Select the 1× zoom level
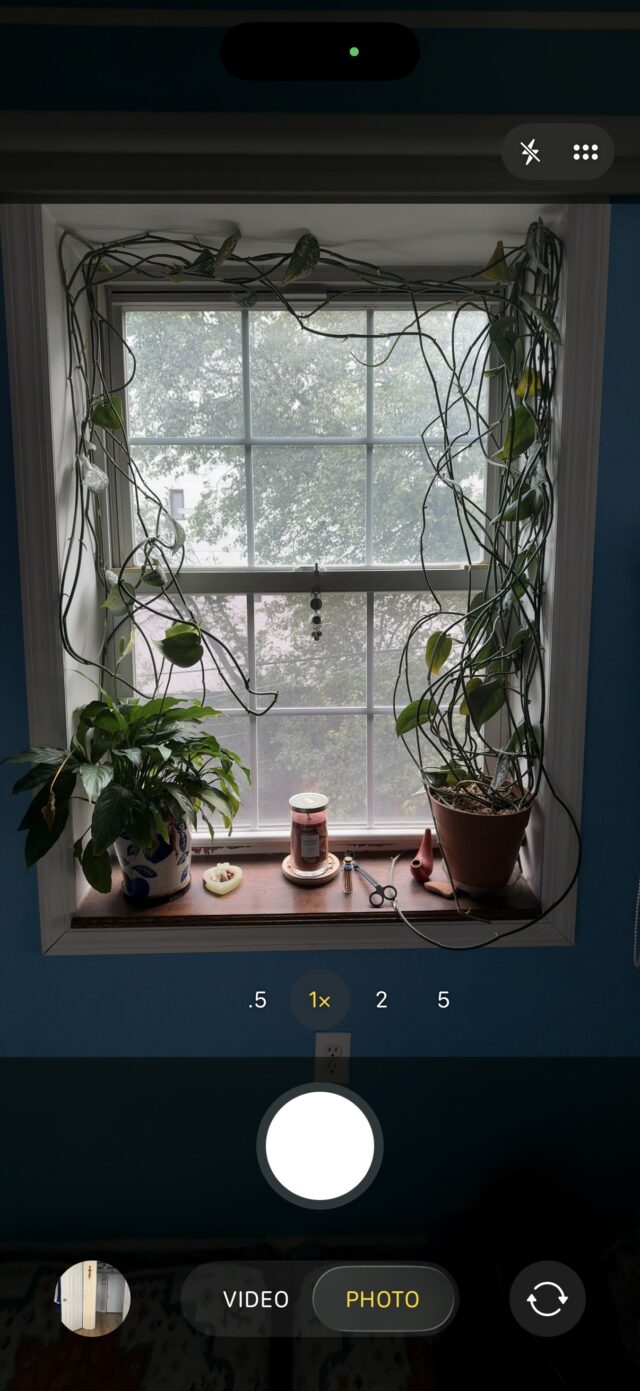 [320, 1000]
